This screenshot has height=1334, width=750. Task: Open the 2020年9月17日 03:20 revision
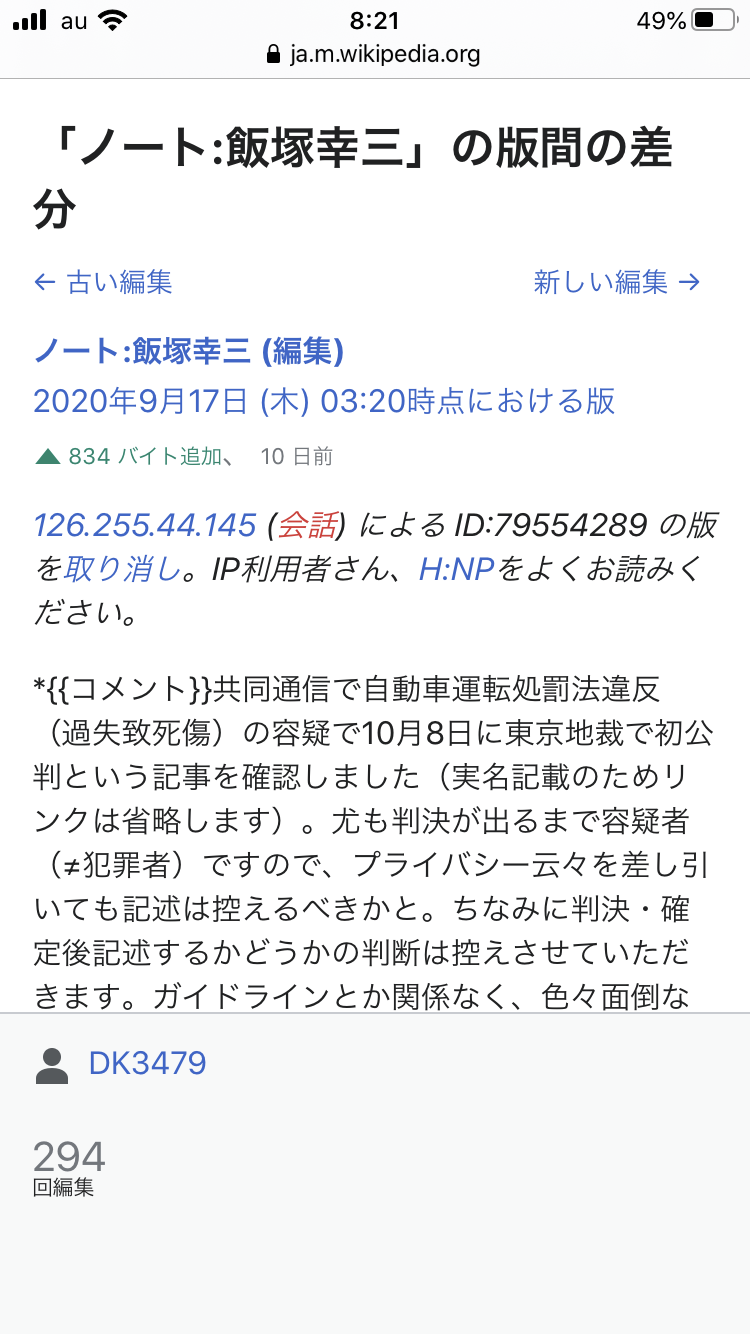pyautogui.click(x=323, y=401)
